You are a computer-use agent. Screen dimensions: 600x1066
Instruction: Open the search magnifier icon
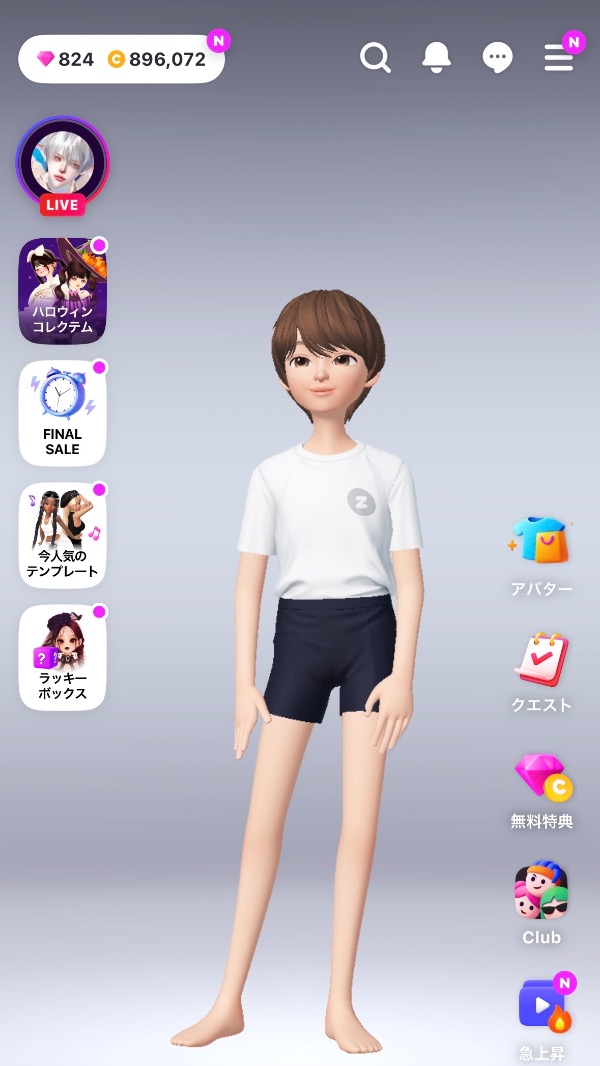375,58
